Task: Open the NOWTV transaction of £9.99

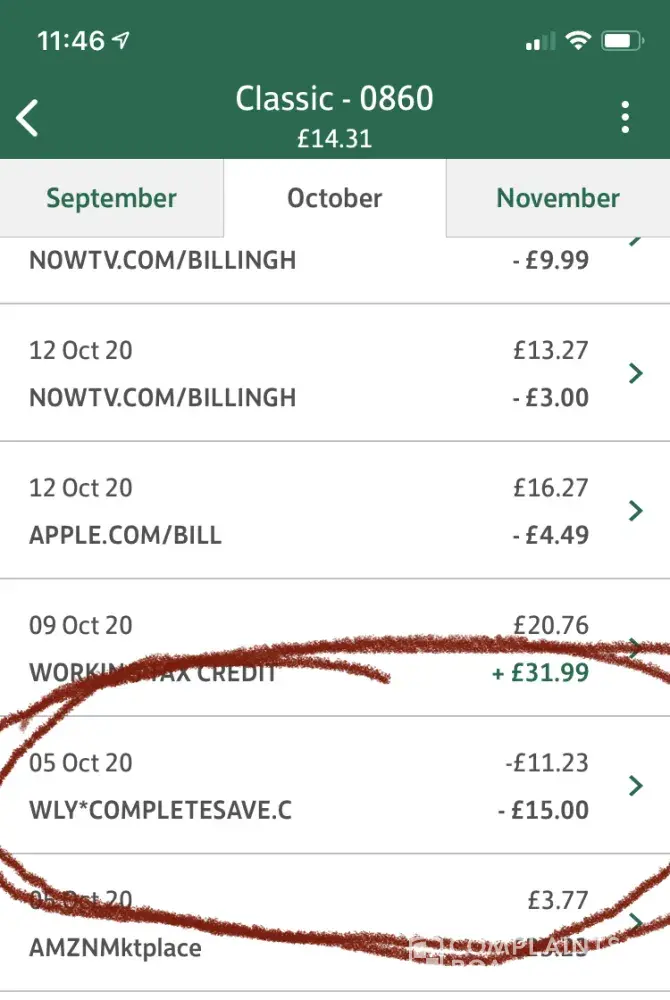Action: [334, 262]
